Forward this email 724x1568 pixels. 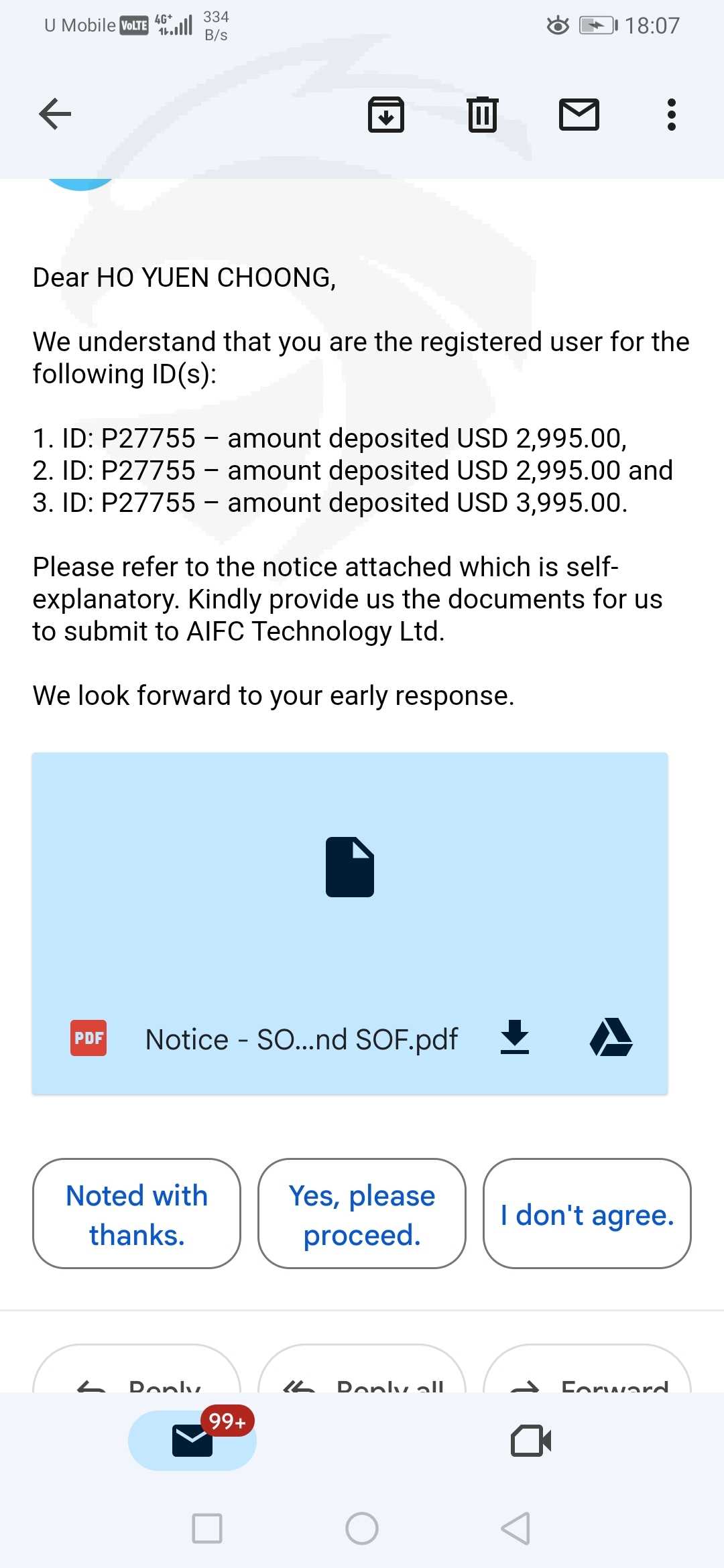tap(587, 1369)
